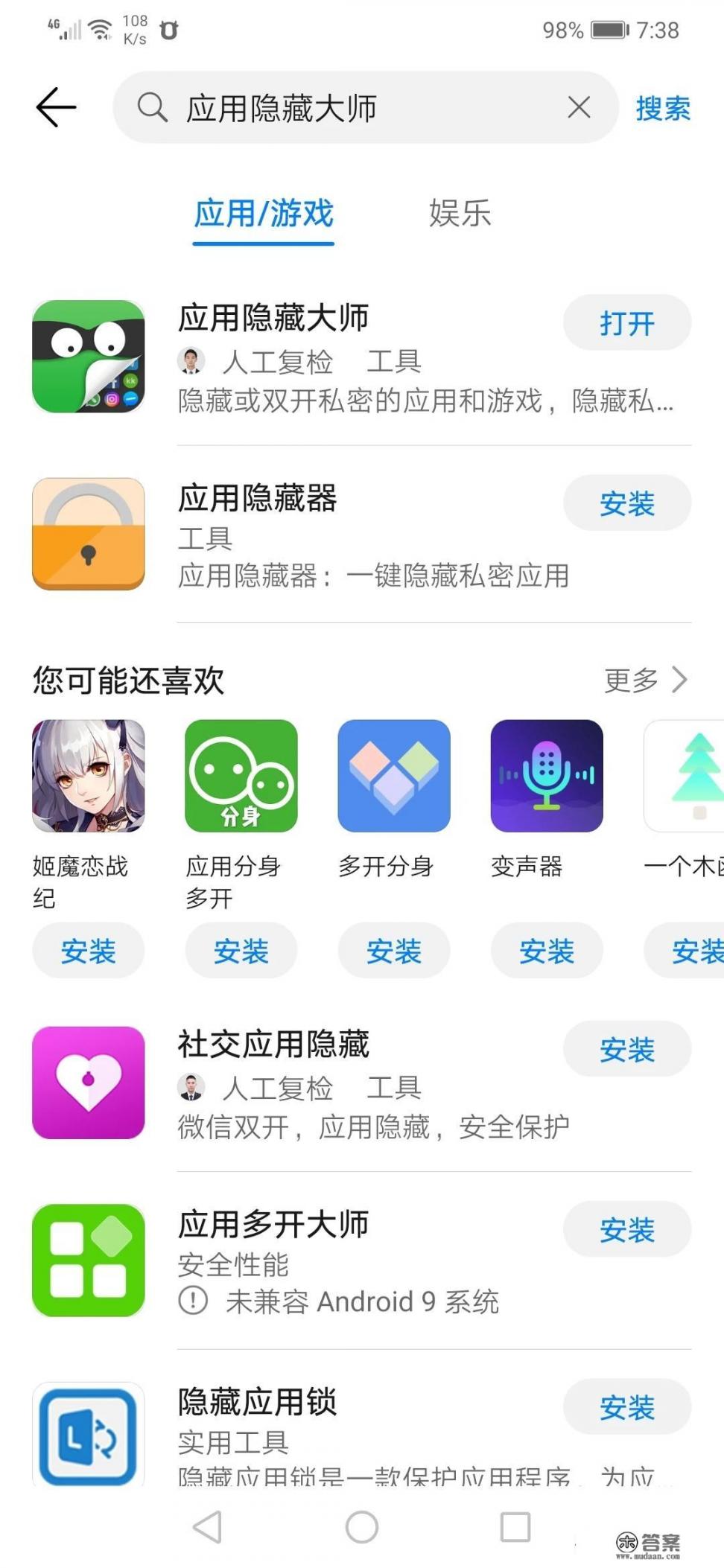Open 应用隐藏大师 via its 打开 button
The image size is (724, 1568).
click(626, 322)
